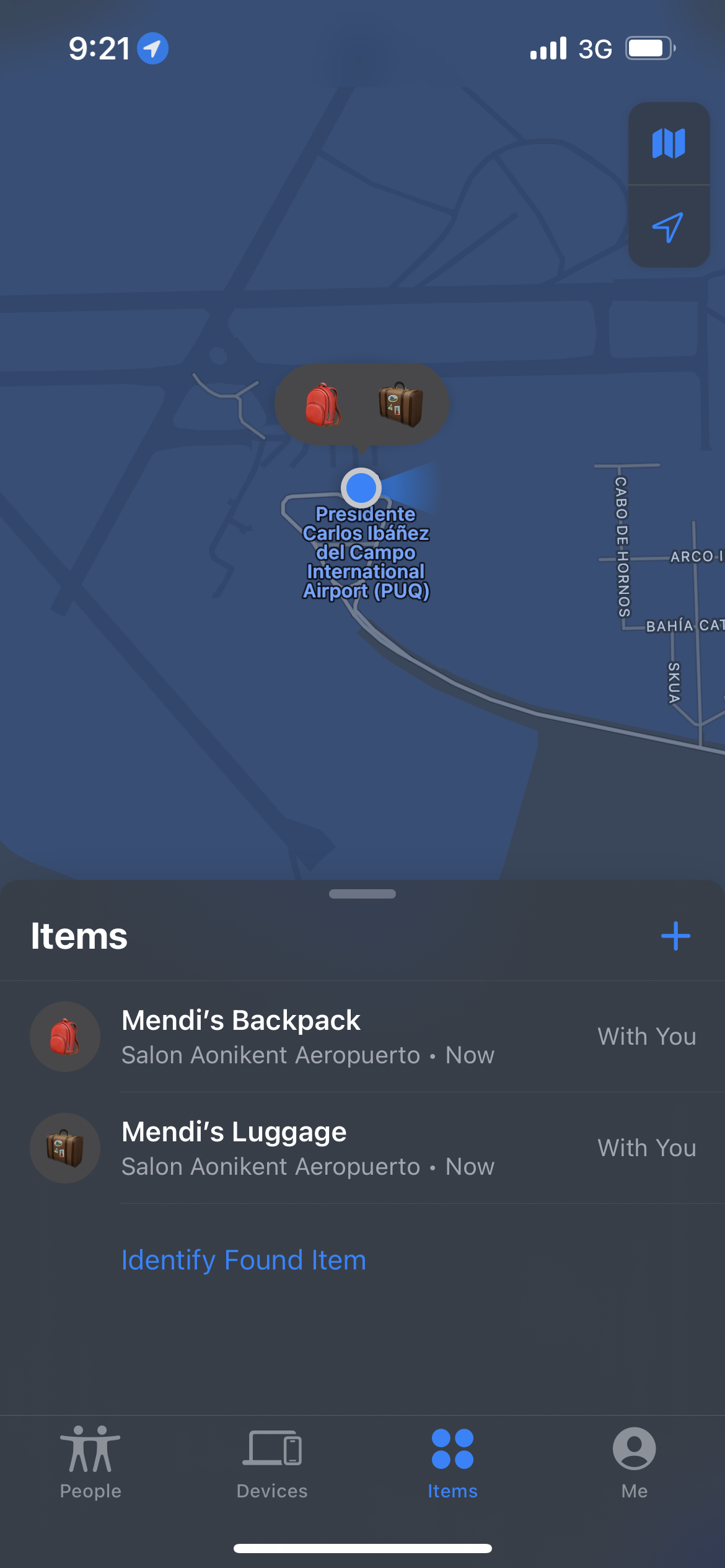Center map on current location
Screen dimensions: 725x1568
[669, 227]
